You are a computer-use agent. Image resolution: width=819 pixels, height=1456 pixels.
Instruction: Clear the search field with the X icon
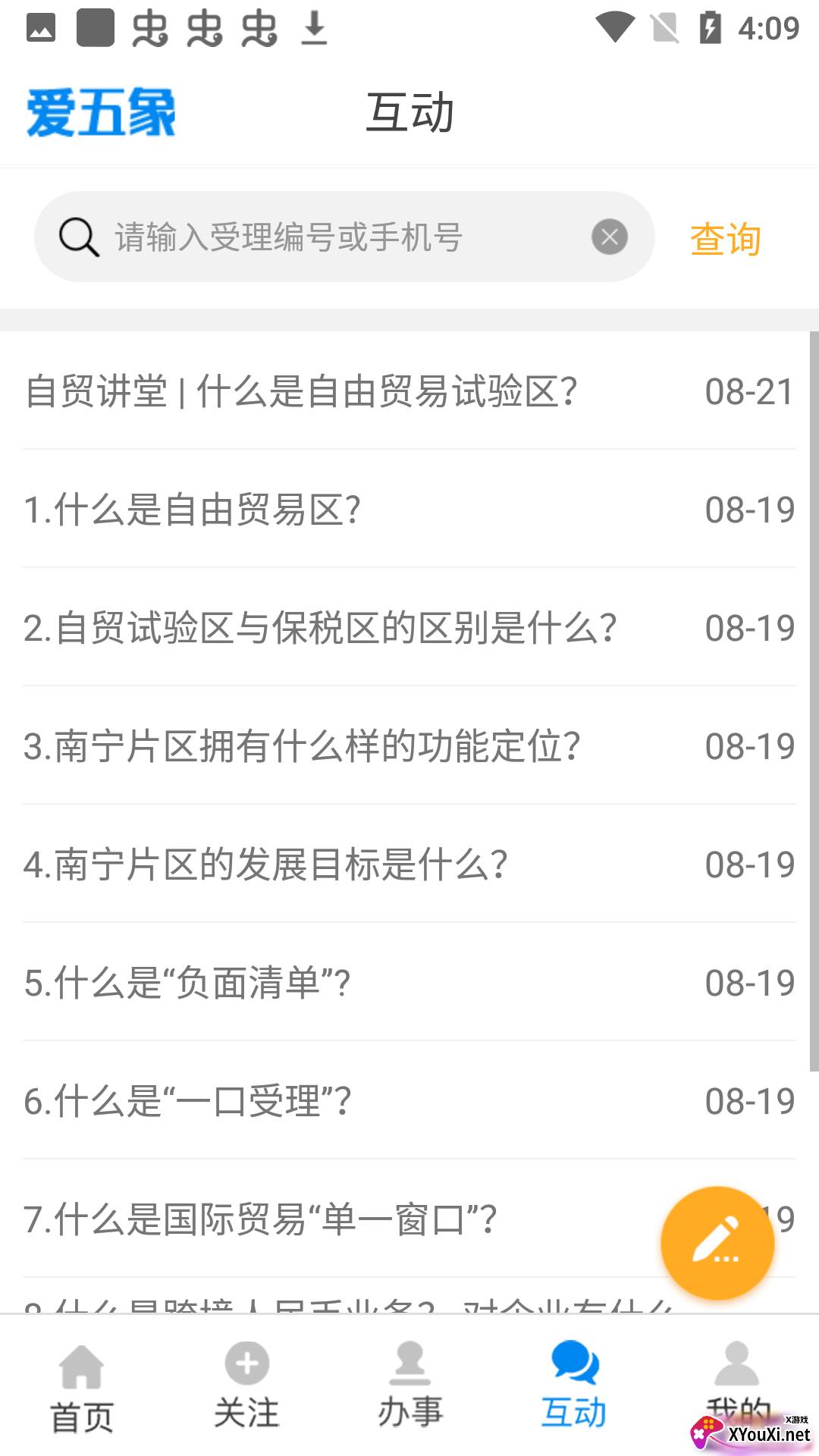[609, 236]
